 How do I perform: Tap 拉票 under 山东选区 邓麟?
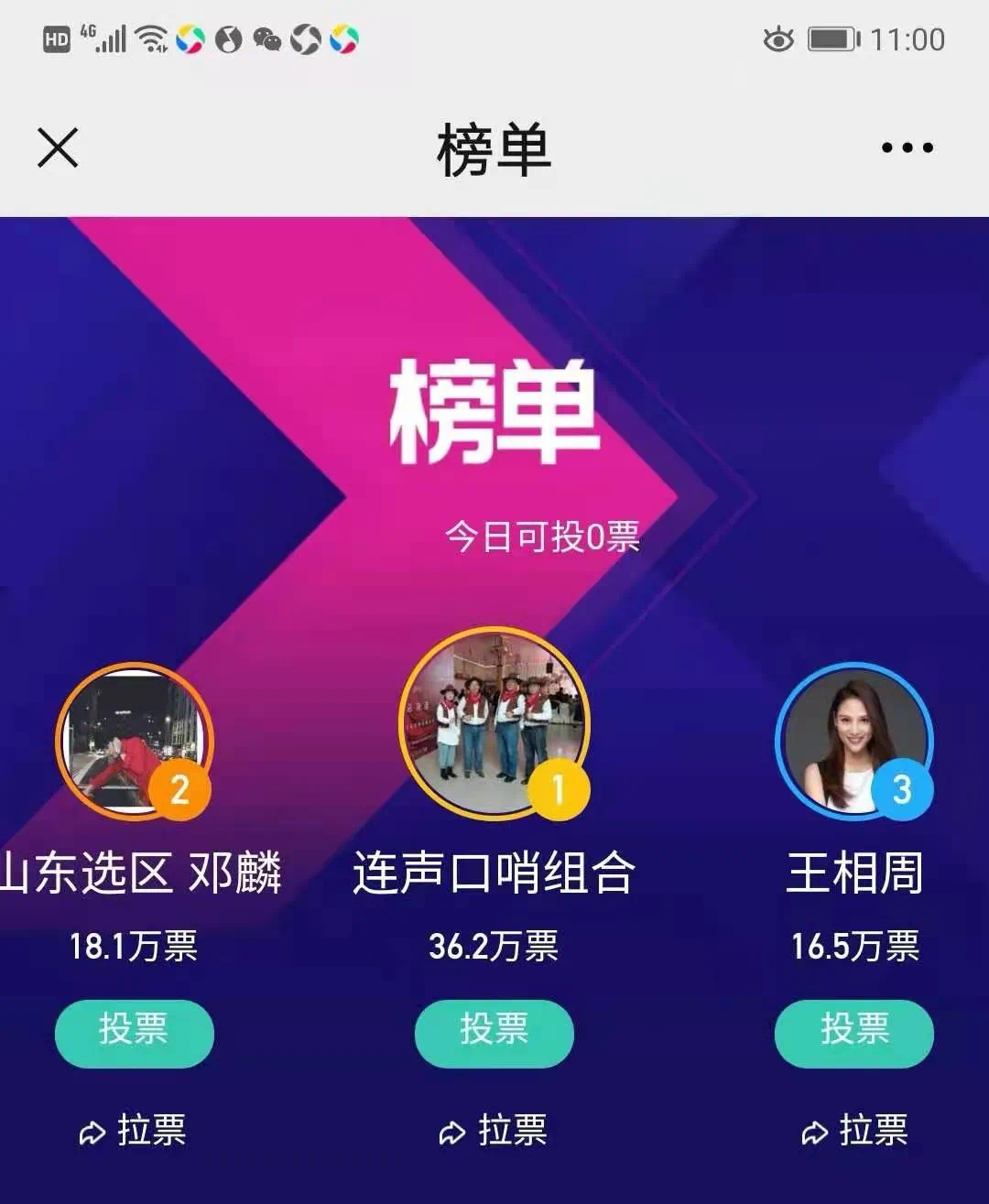(x=134, y=1131)
